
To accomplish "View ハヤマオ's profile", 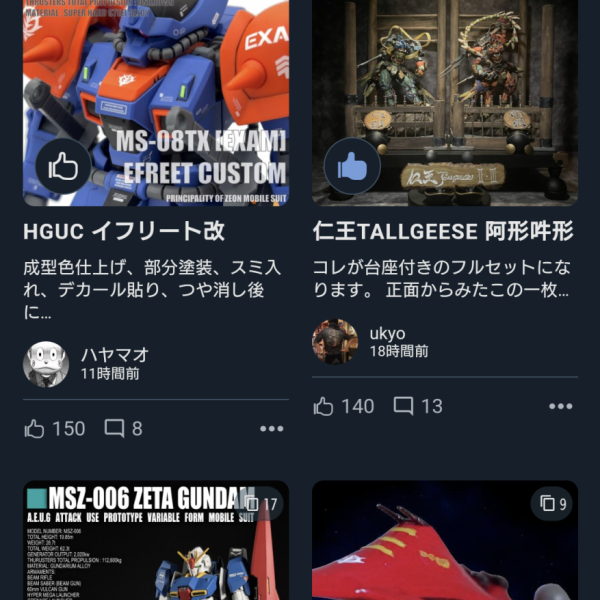I will click(46, 364).
